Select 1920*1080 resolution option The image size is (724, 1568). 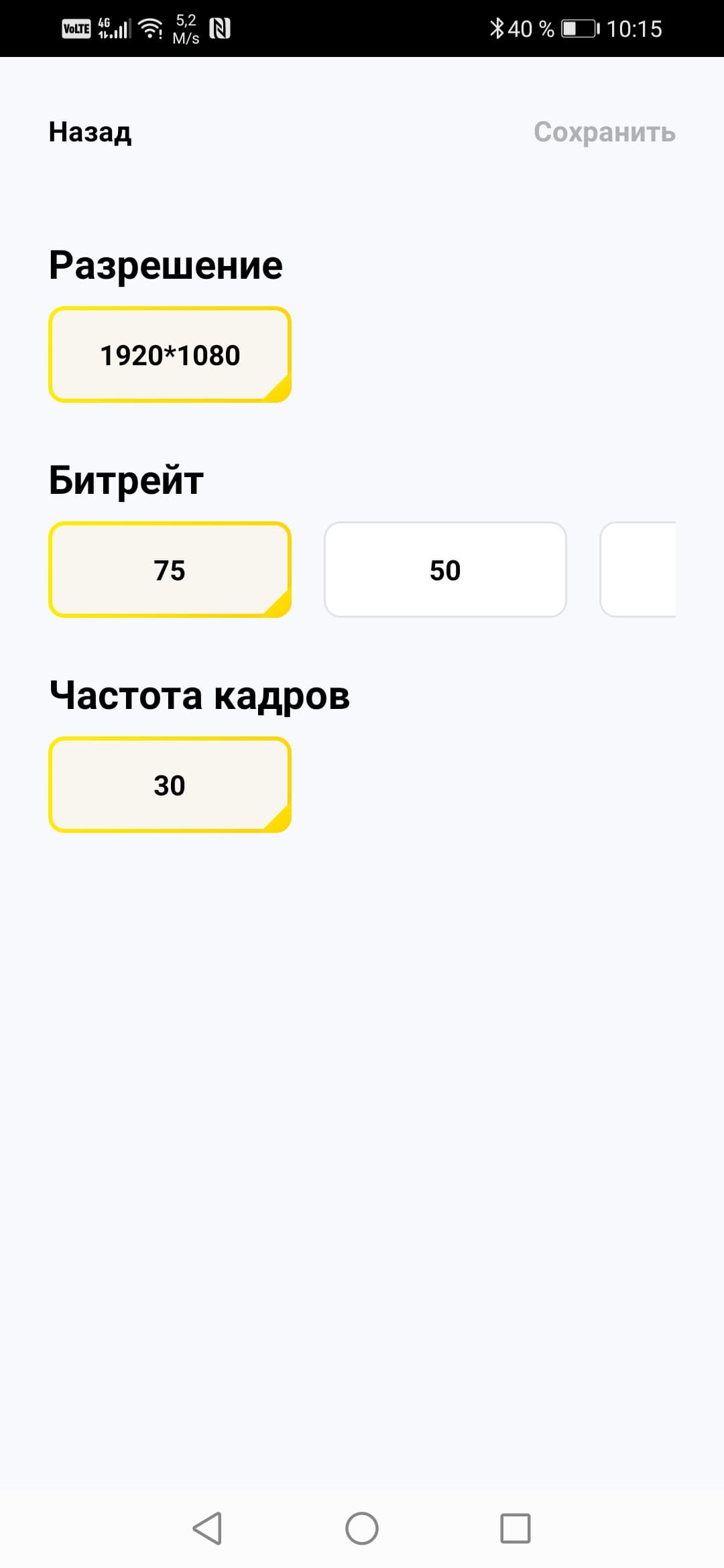[170, 355]
